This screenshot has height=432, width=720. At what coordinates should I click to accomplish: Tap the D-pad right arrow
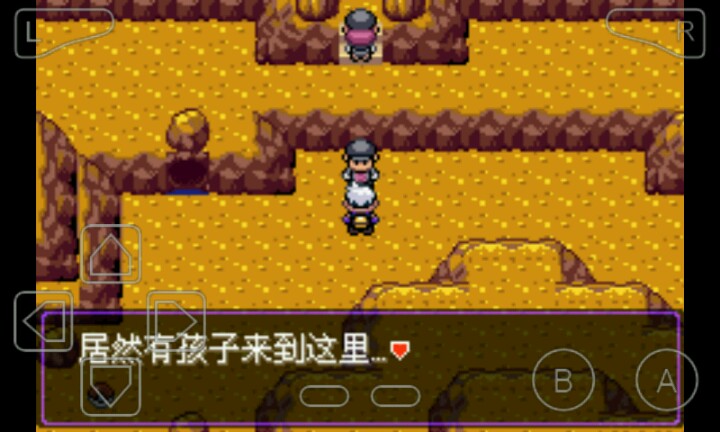[176, 321]
